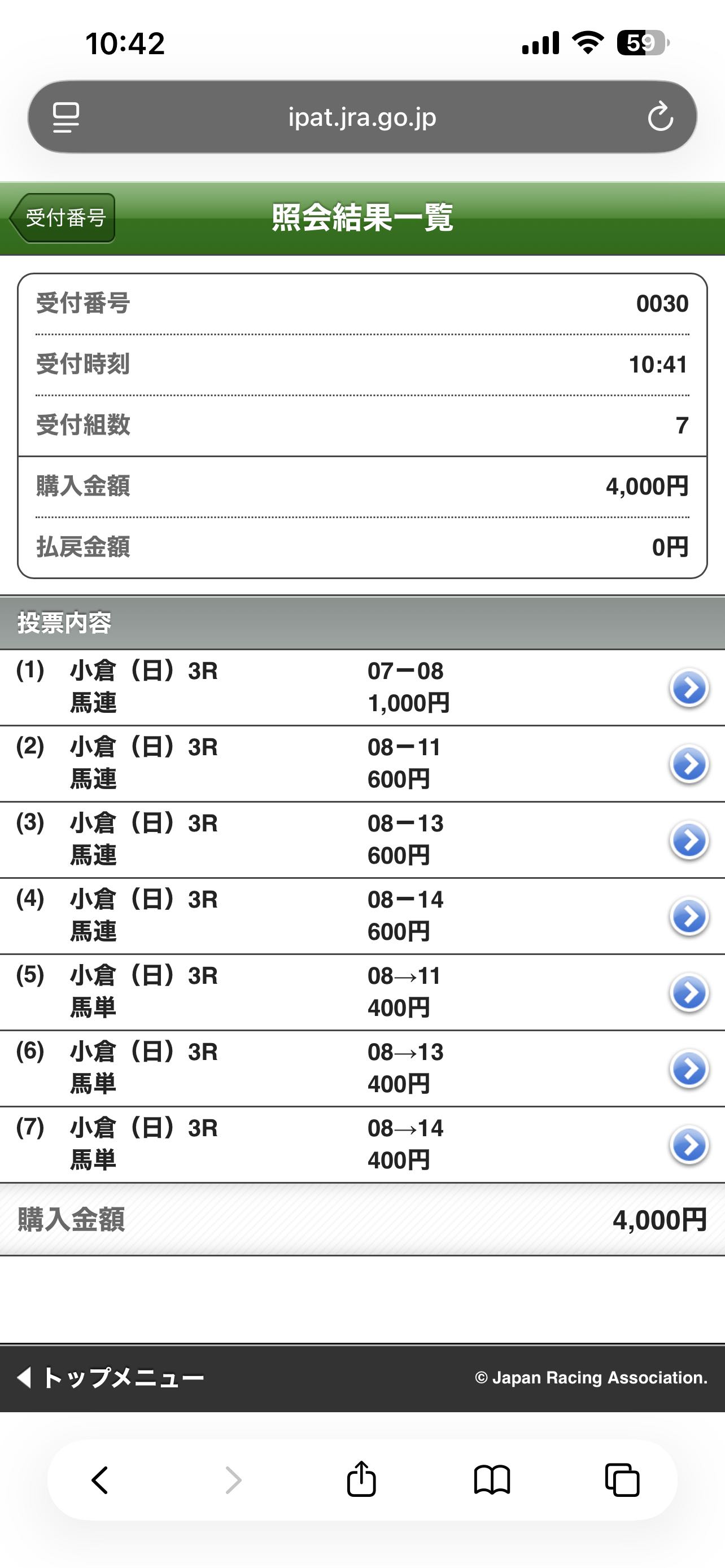Show all open browser tabs
The image size is (725, 1568).
(x=622, y=1480)
